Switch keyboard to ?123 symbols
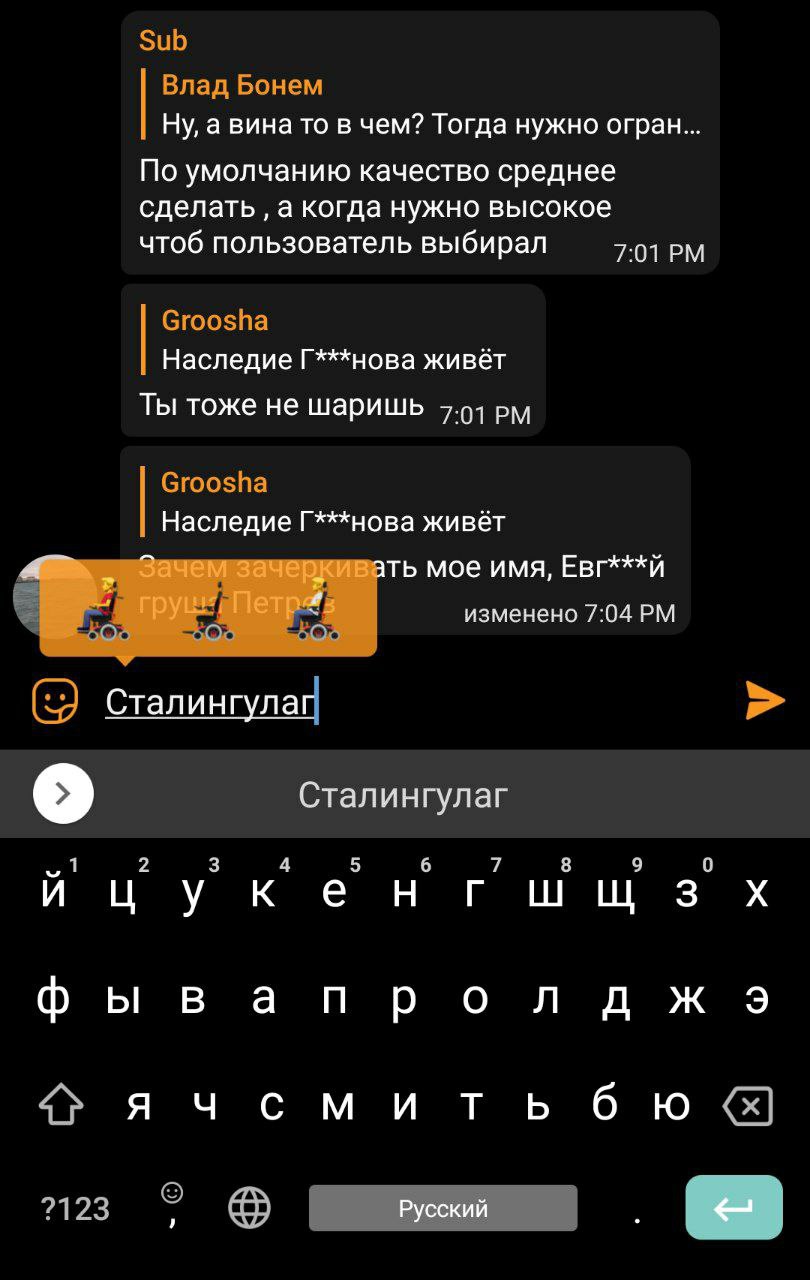Viewport: 810px width, 1280px height. coord(75,1208)
